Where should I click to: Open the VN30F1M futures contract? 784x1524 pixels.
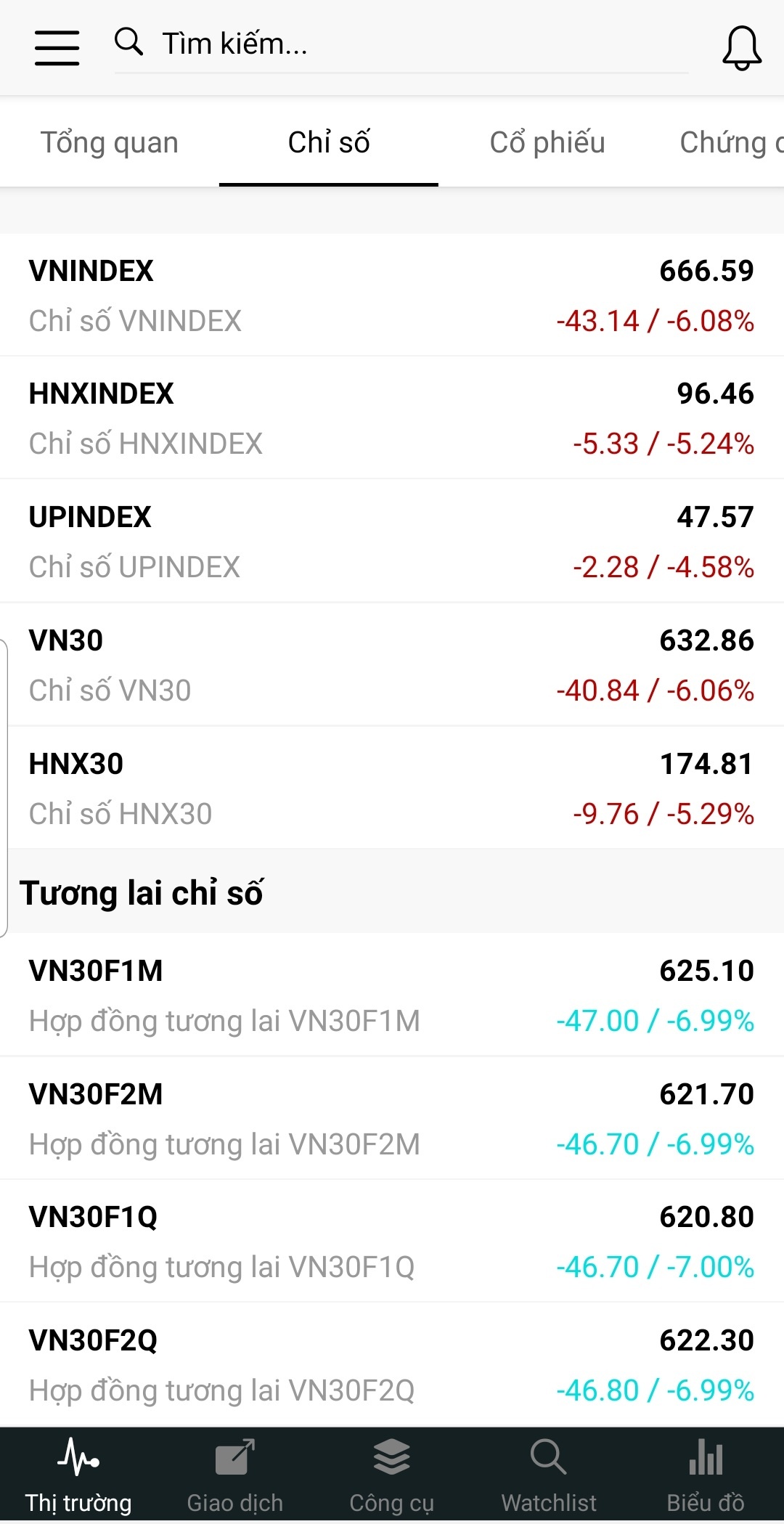(x=392, y=995)
